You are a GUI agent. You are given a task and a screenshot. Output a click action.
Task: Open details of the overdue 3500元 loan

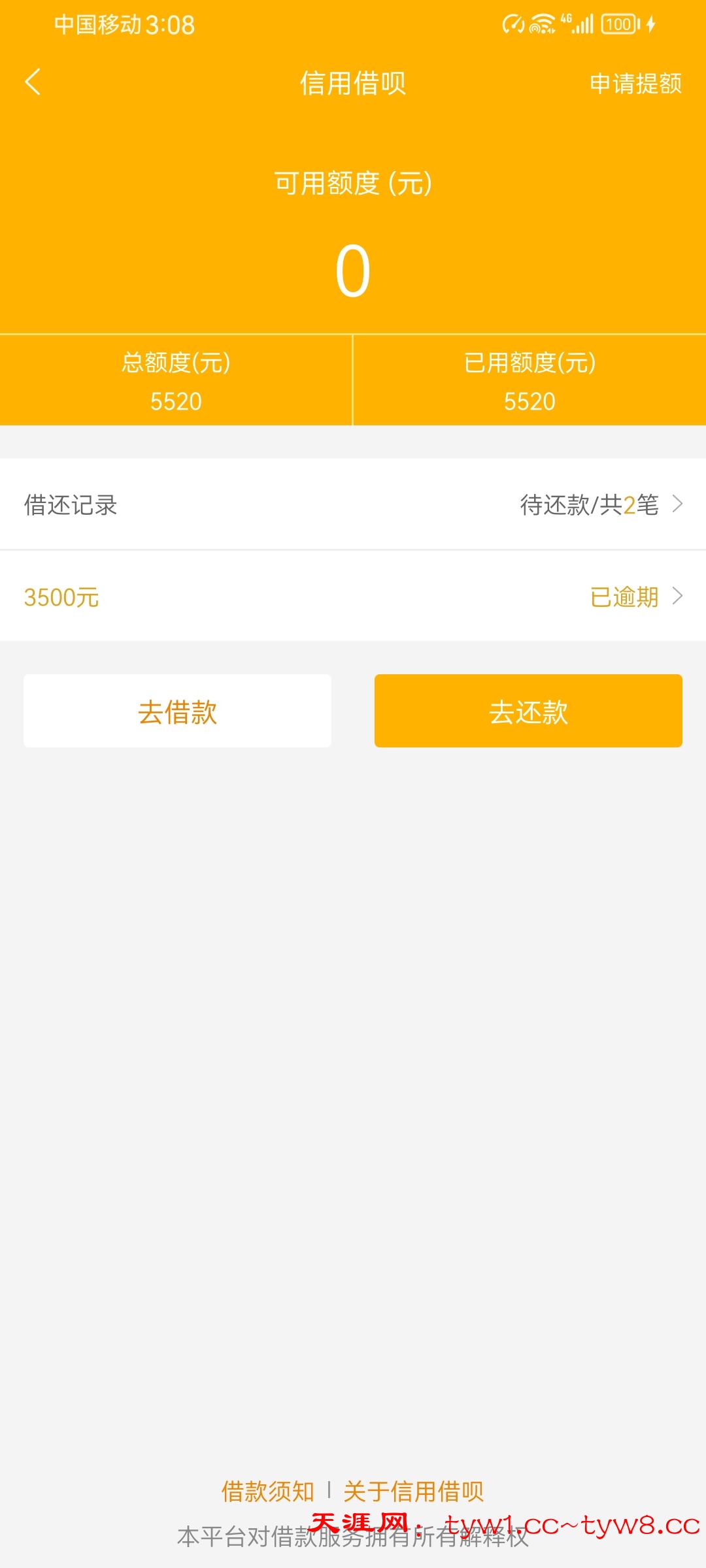pyautogui.click(x=353, y=596)
